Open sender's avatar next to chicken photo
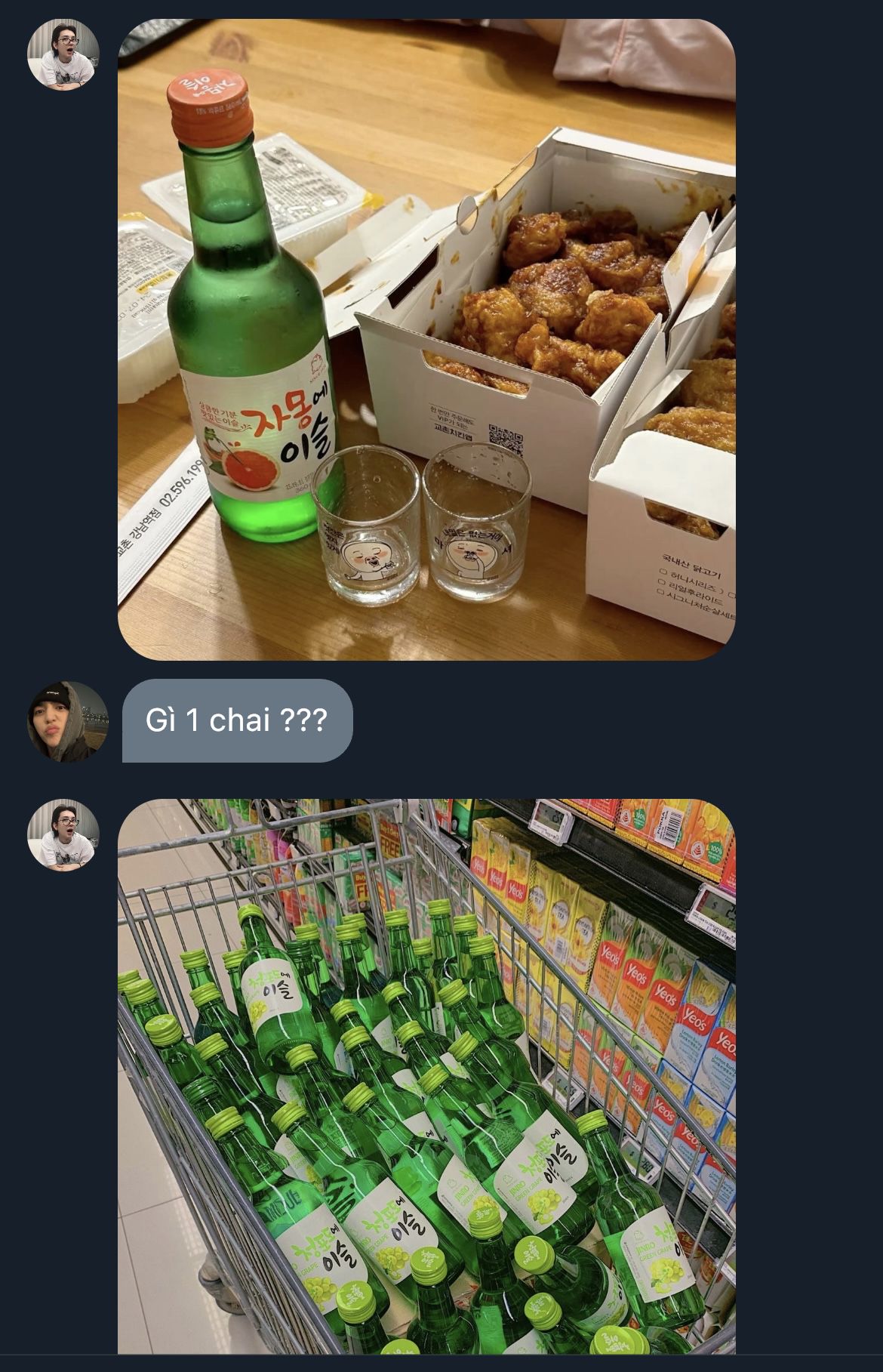 coord(63,54)
